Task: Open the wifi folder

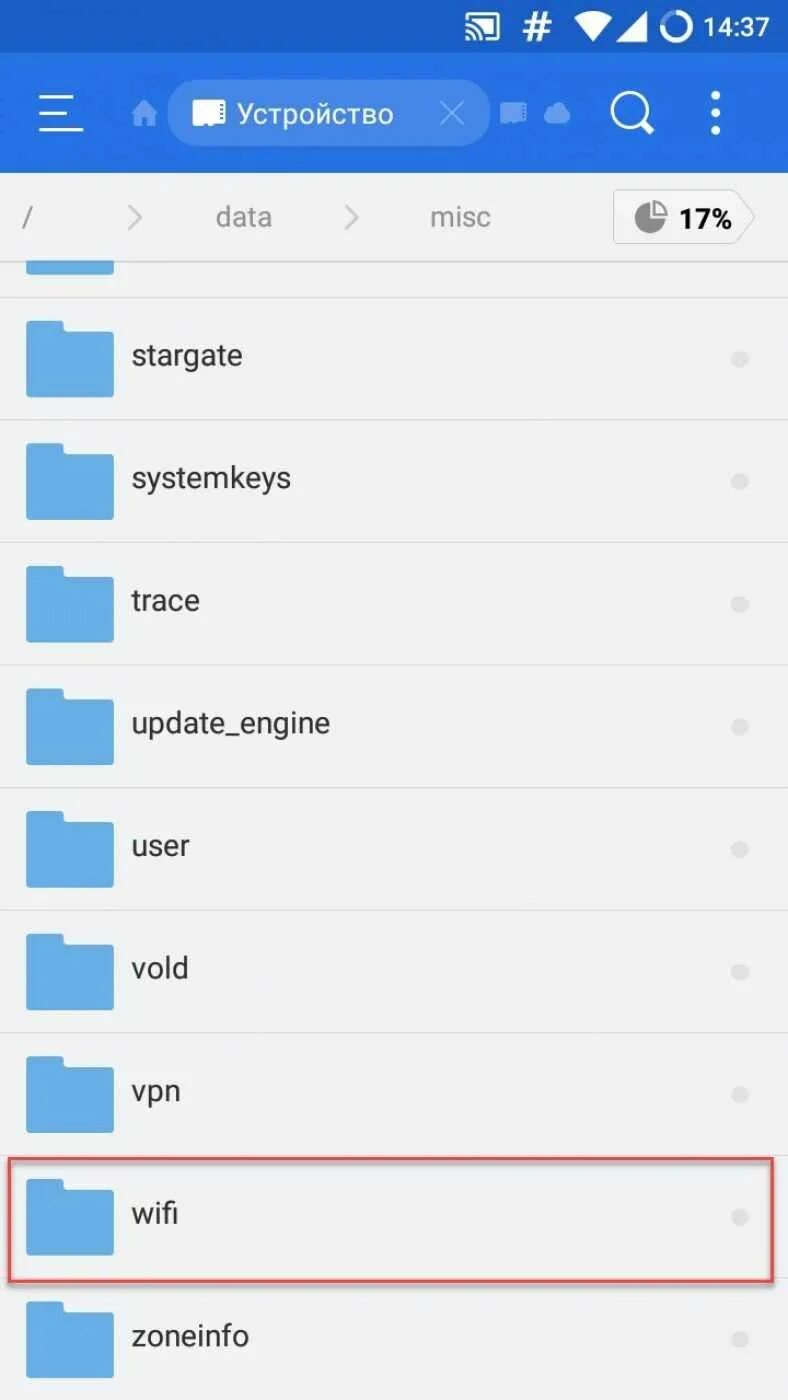Action: 394,1217
